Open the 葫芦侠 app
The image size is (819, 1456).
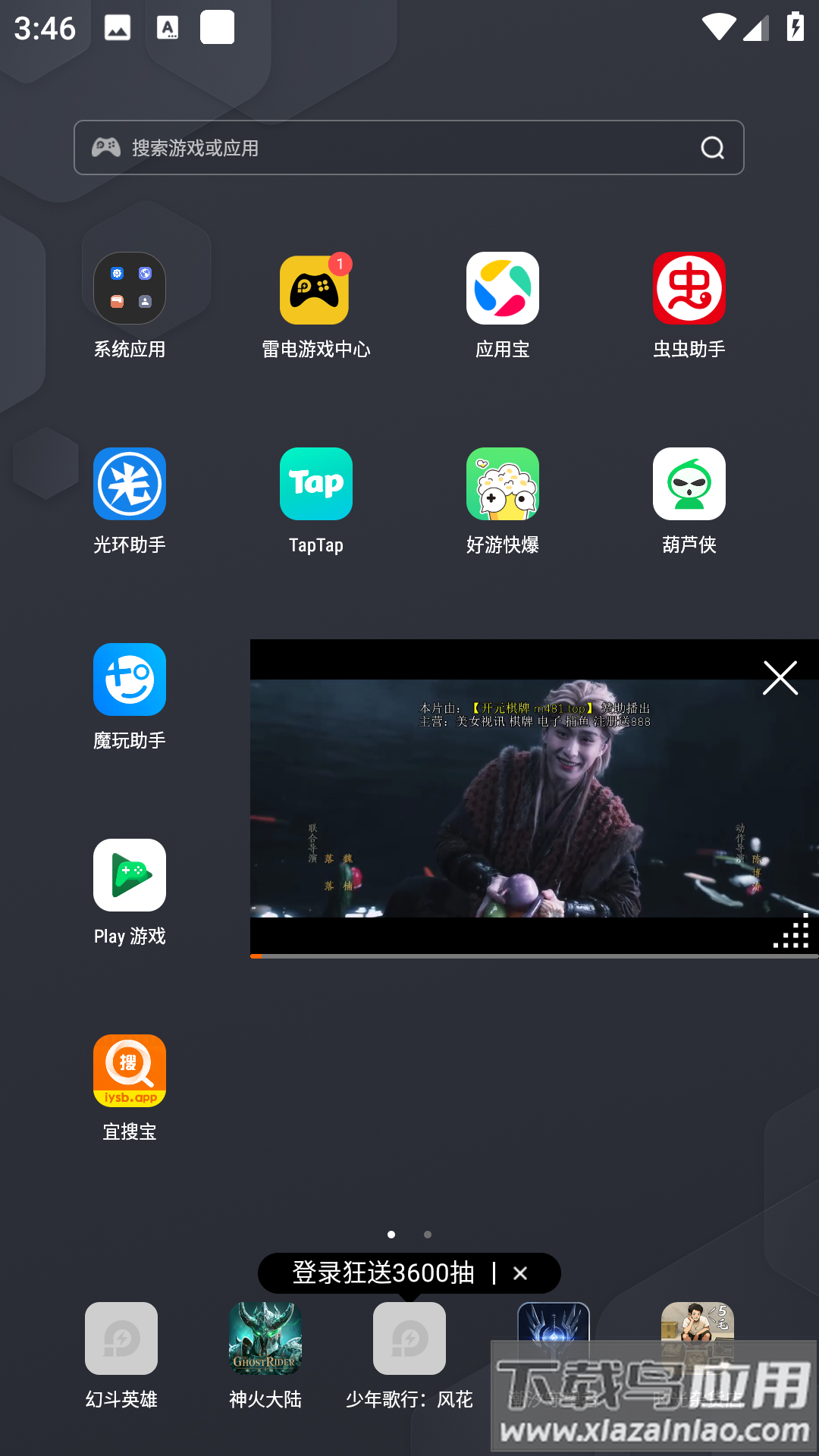click(689, 483)
